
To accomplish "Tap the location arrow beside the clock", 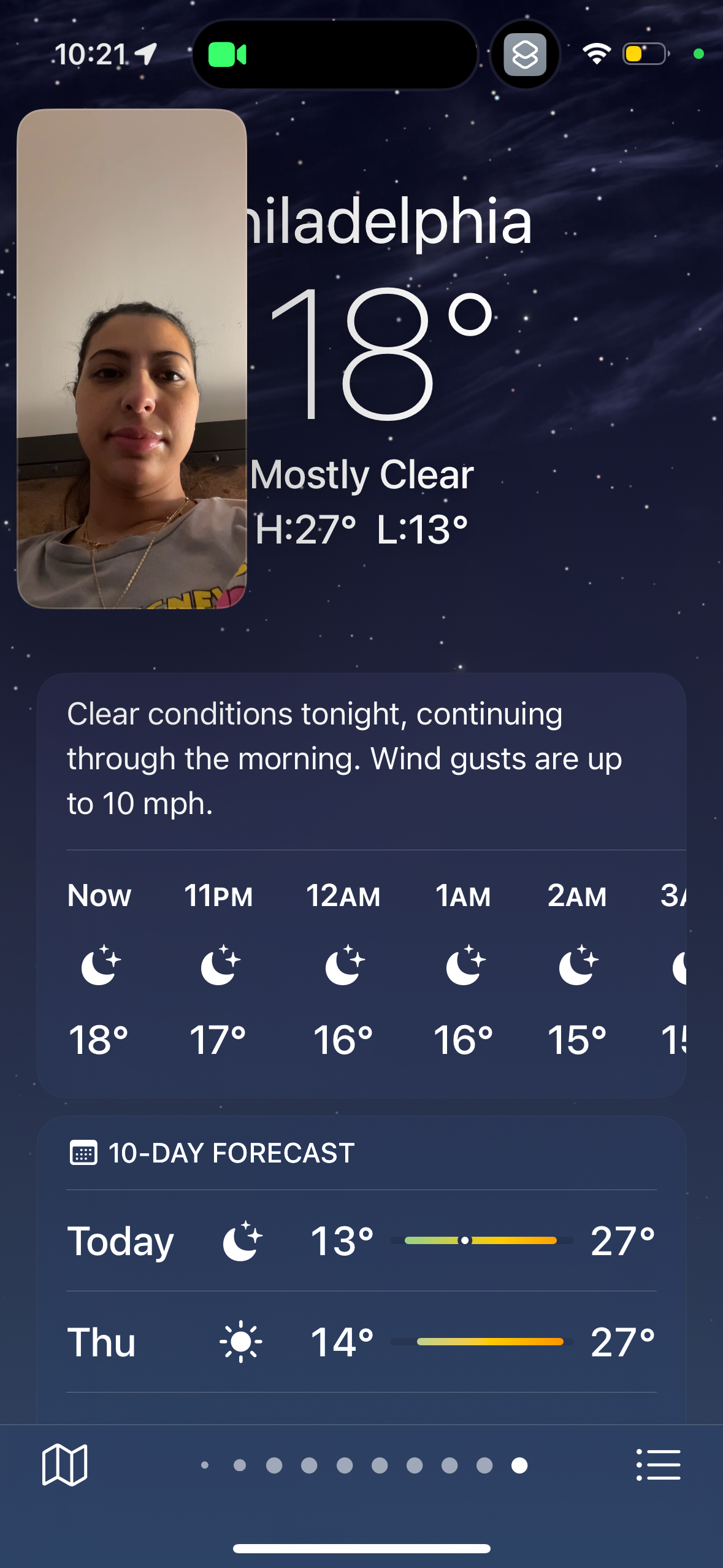I will coord(144,53).
